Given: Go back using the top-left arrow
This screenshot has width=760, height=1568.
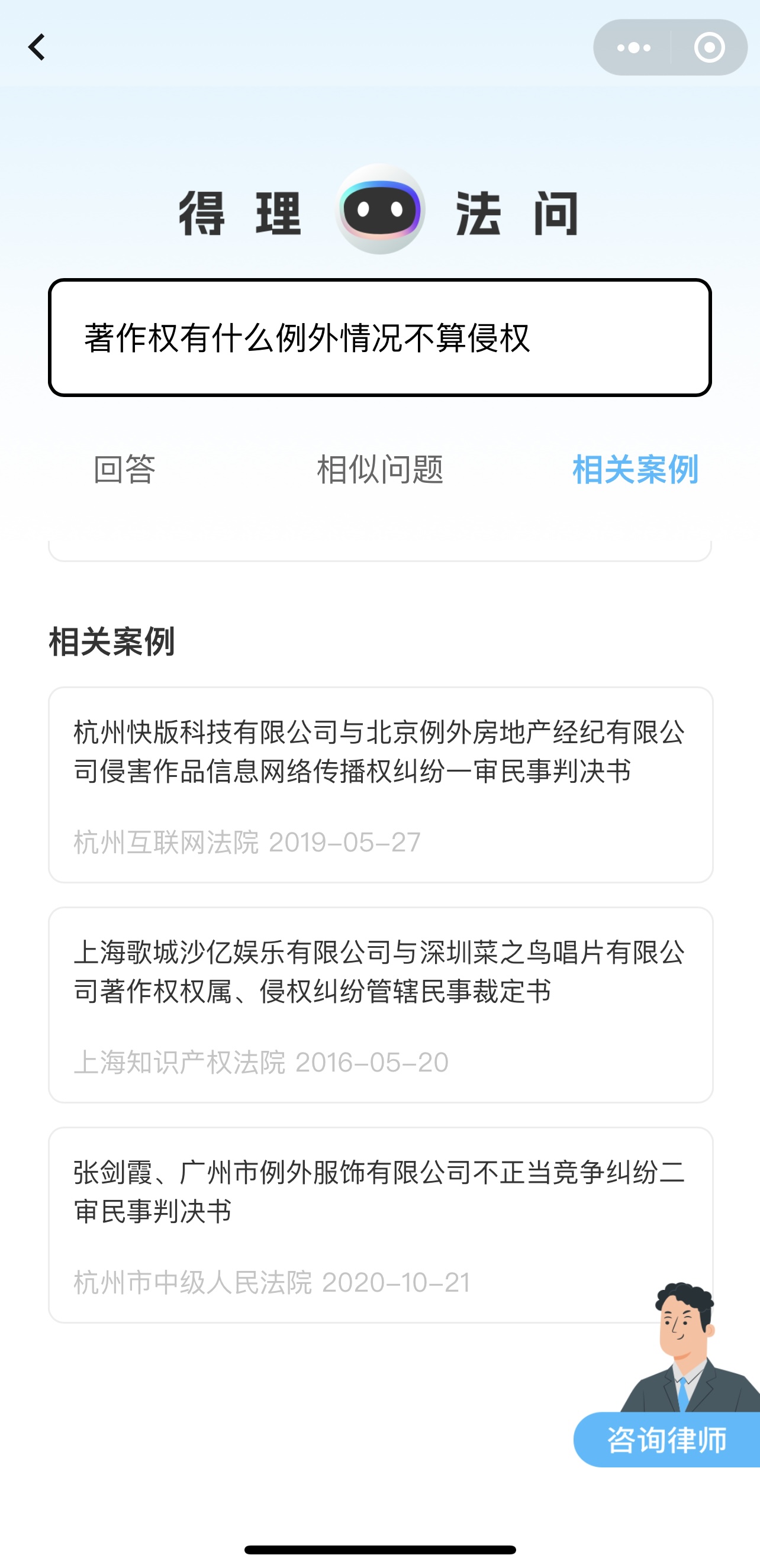Looking at the screenshot, I should pos(37,47).
